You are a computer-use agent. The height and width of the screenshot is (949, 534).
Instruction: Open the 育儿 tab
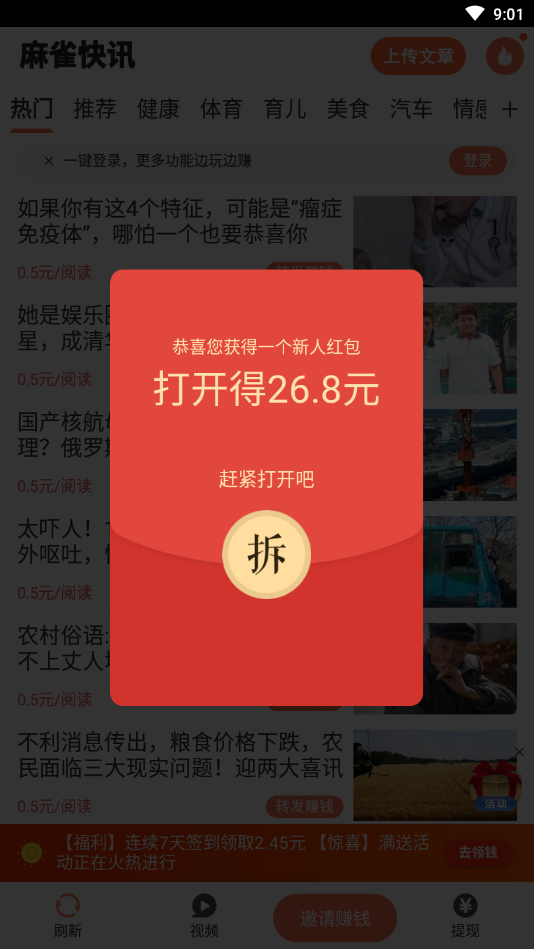[x=285, y=109]
